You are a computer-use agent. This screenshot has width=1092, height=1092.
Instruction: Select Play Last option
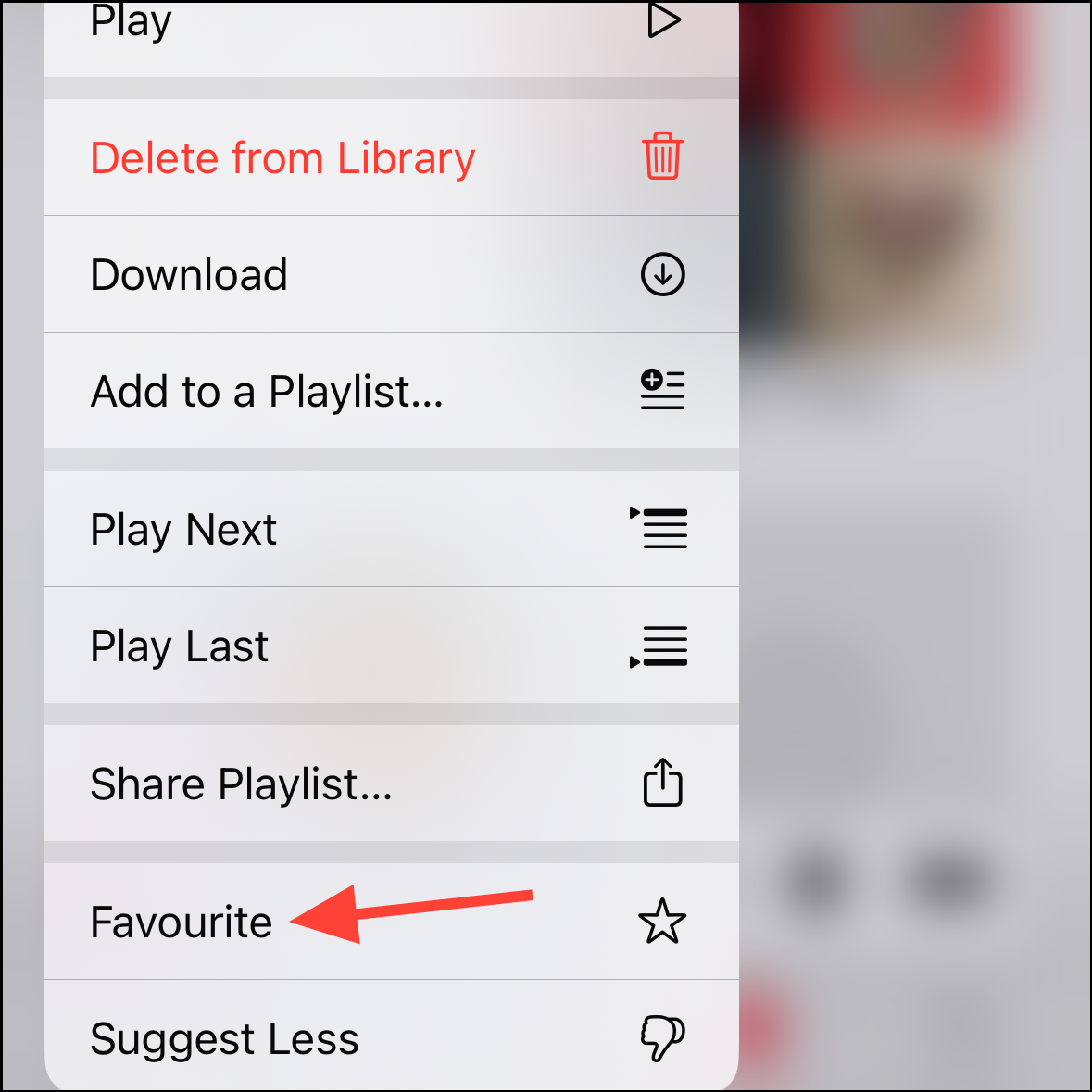(389, 646)
